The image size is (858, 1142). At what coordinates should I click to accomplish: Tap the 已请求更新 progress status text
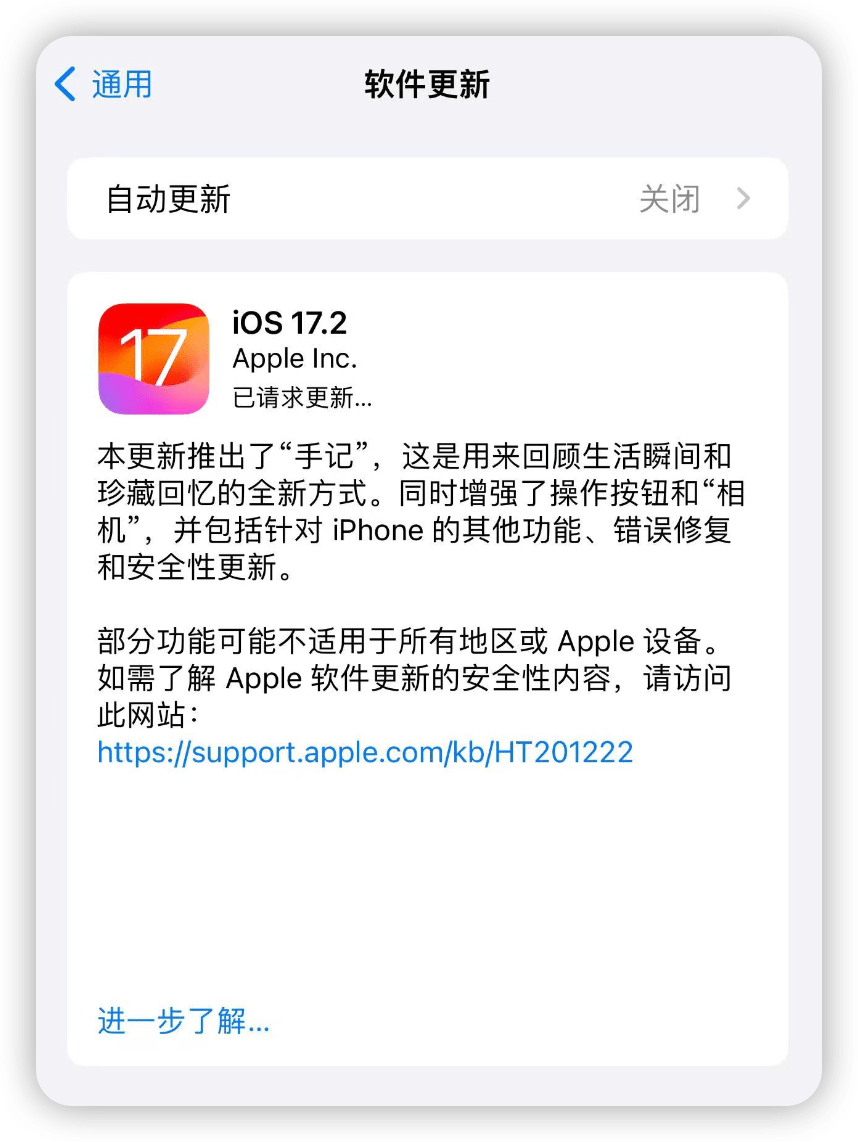point(298,396)
